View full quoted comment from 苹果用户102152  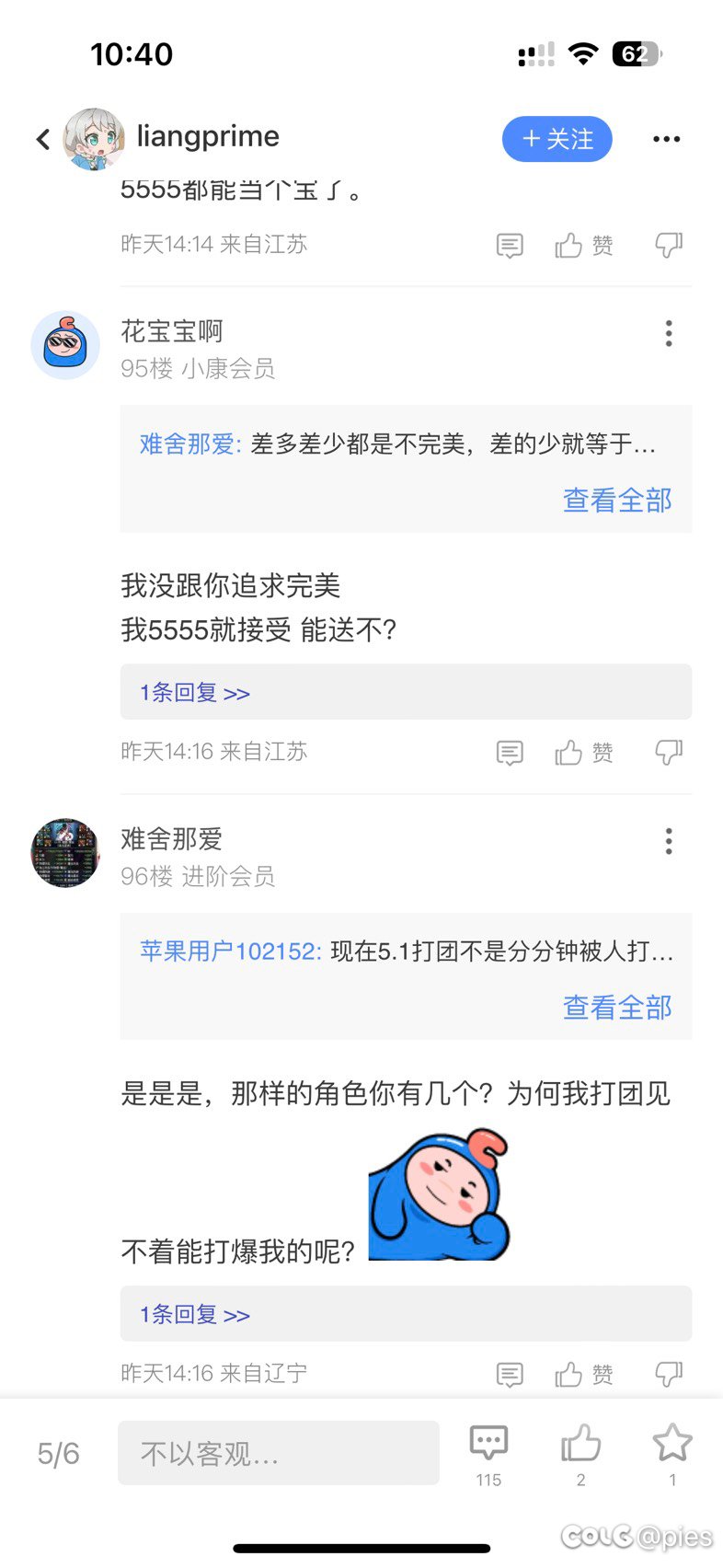(x=617, y=1008)
